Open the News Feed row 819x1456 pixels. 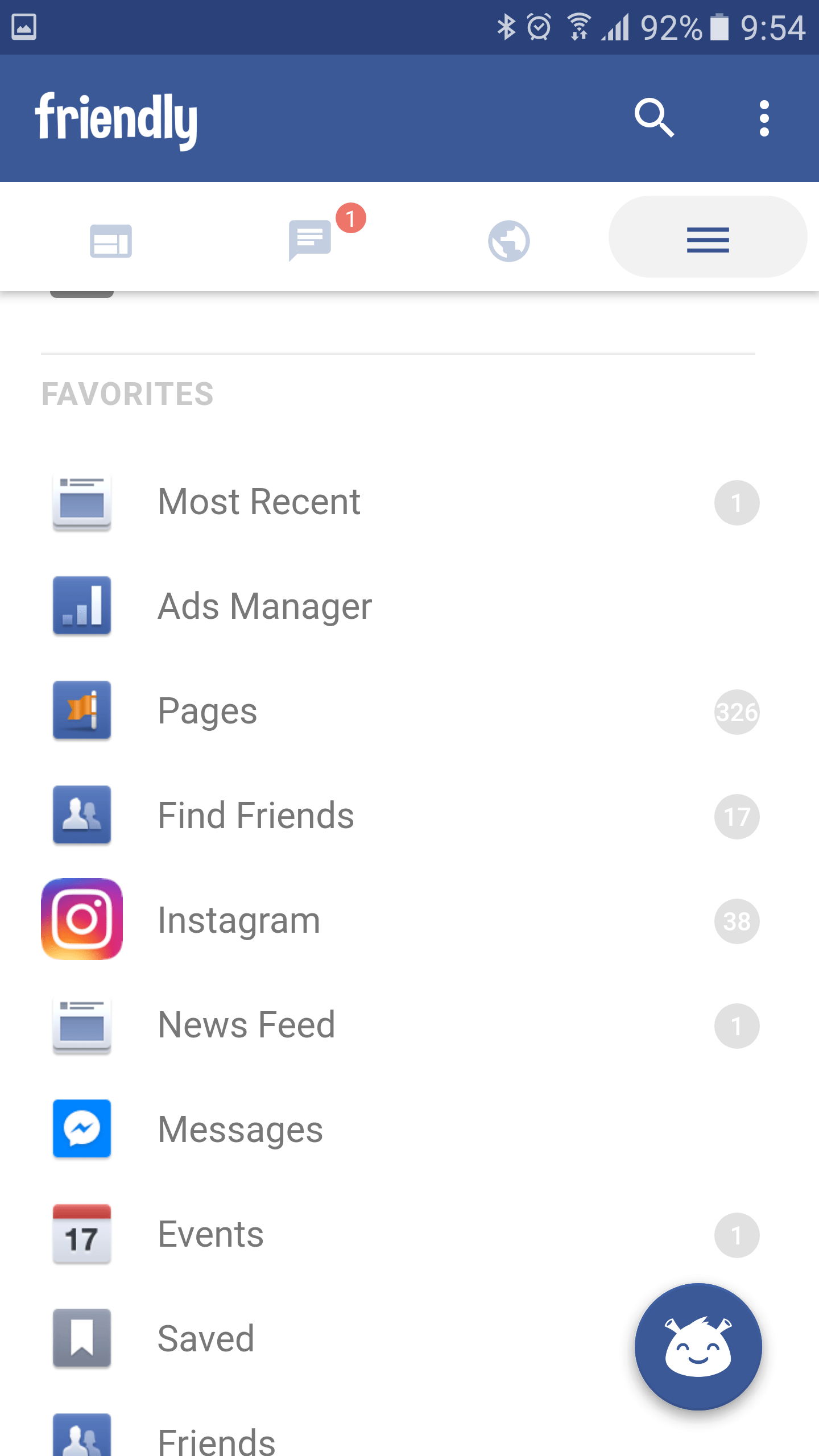coord(246,1025)
